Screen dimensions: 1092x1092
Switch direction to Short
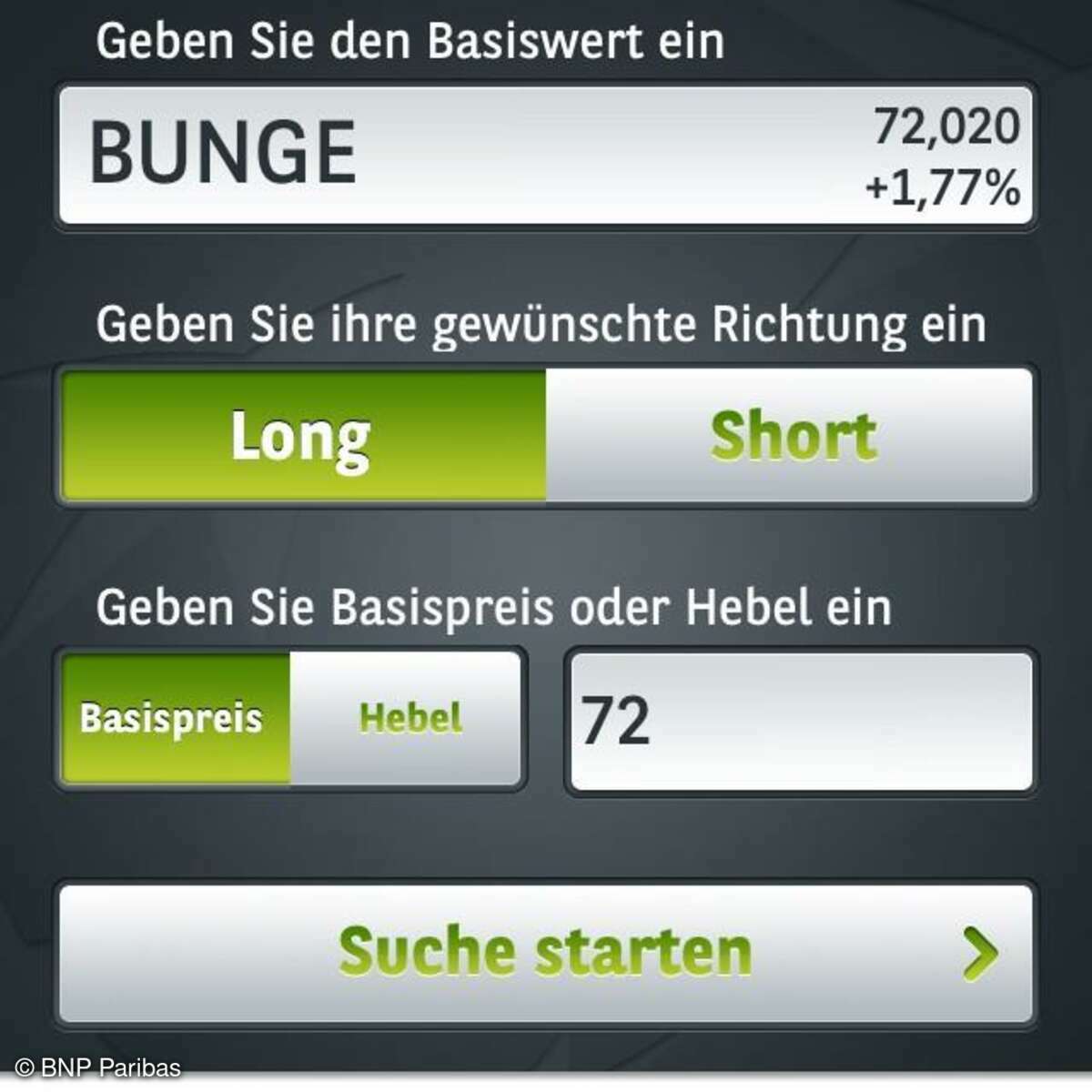(x=790, y=436)
